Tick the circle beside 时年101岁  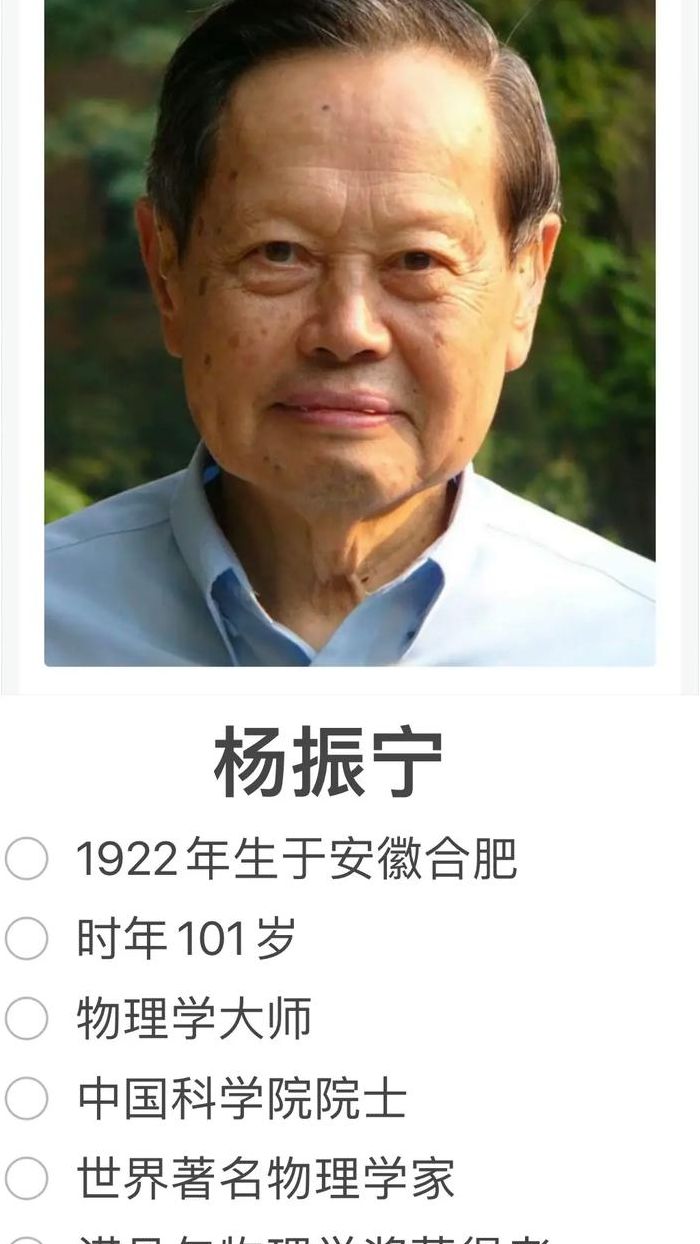[26, 939]
